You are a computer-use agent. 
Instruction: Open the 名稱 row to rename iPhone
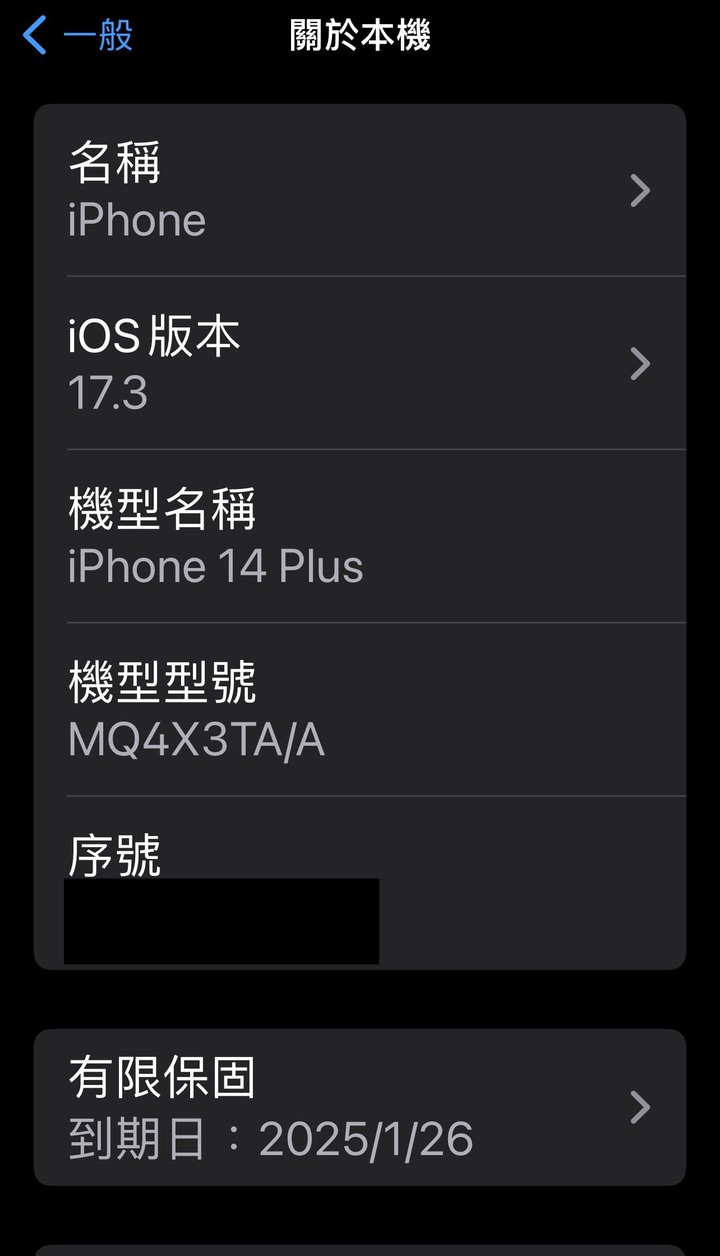[x=360, y=190]
